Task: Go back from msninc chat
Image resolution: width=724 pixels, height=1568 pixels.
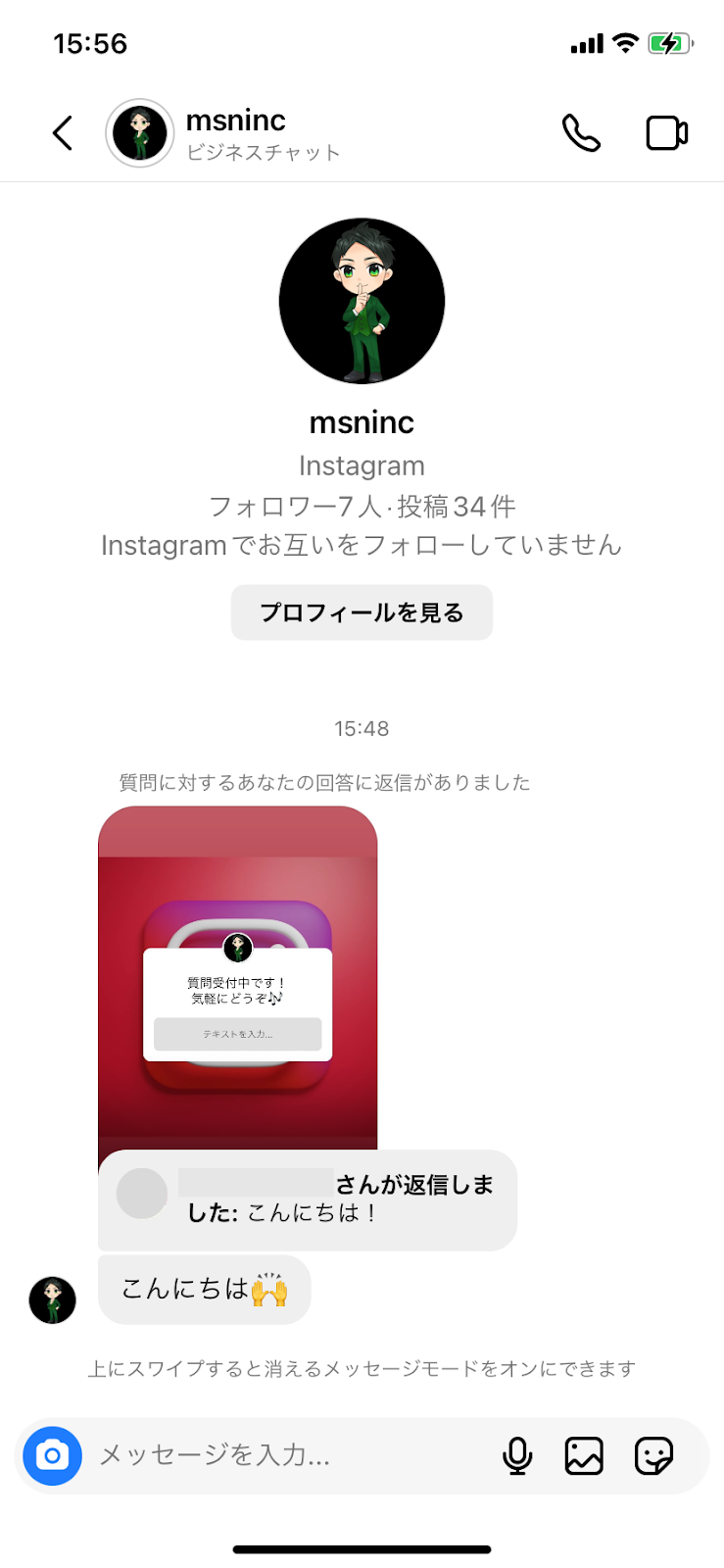Action: (63, 133)
